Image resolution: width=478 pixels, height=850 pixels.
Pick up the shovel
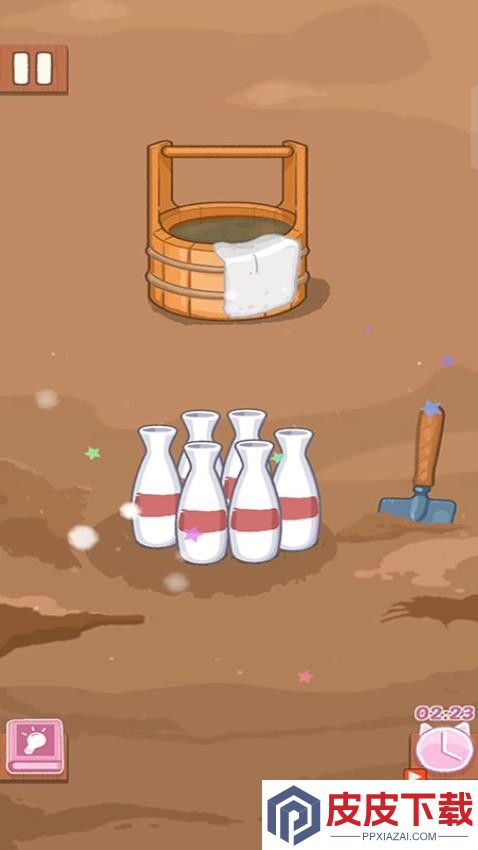point(422,465)
